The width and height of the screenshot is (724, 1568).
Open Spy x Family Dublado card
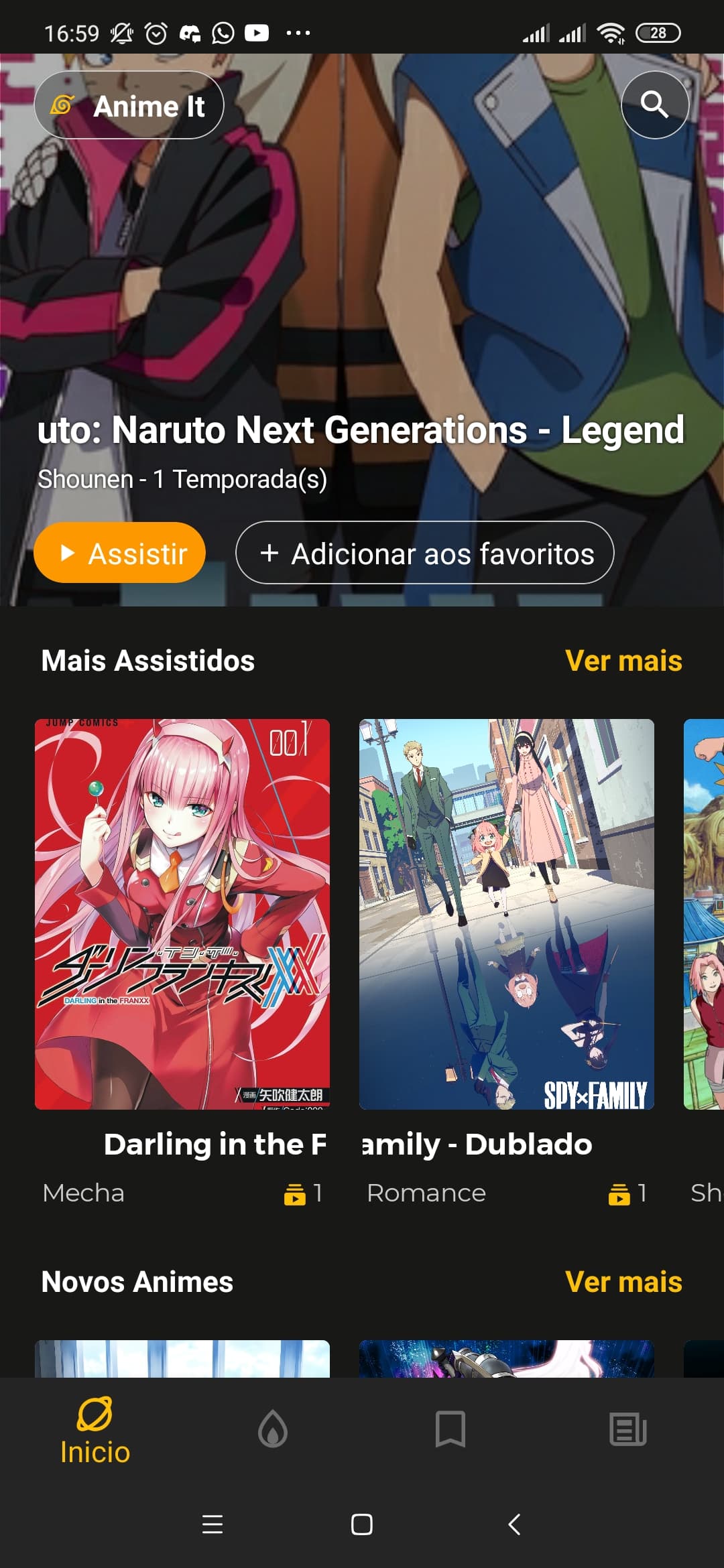pyautogui.click(x=507, y=914)
